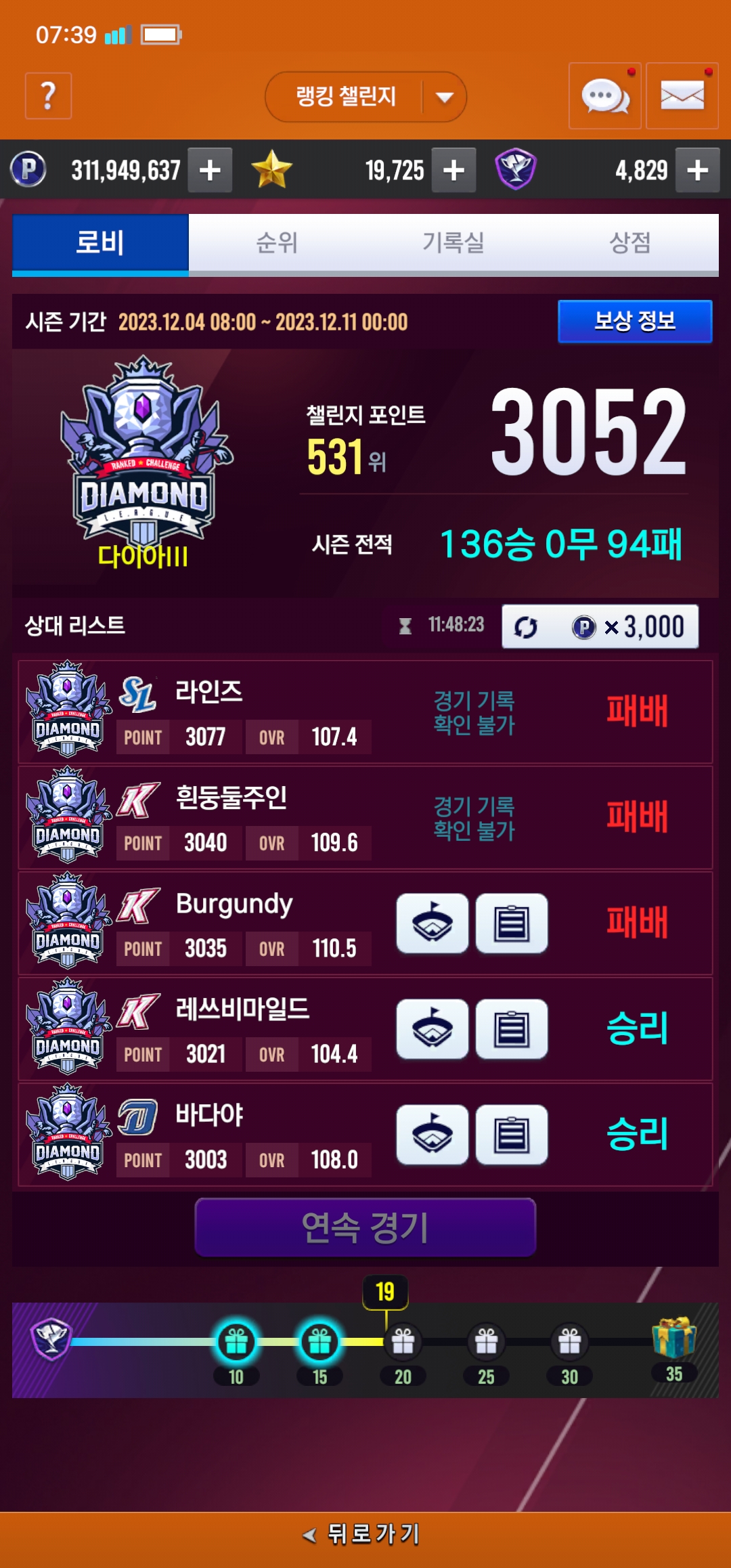731x1568 pixels.
Task: Switch to the 상점 tab
Action: [x=629, y=242]
